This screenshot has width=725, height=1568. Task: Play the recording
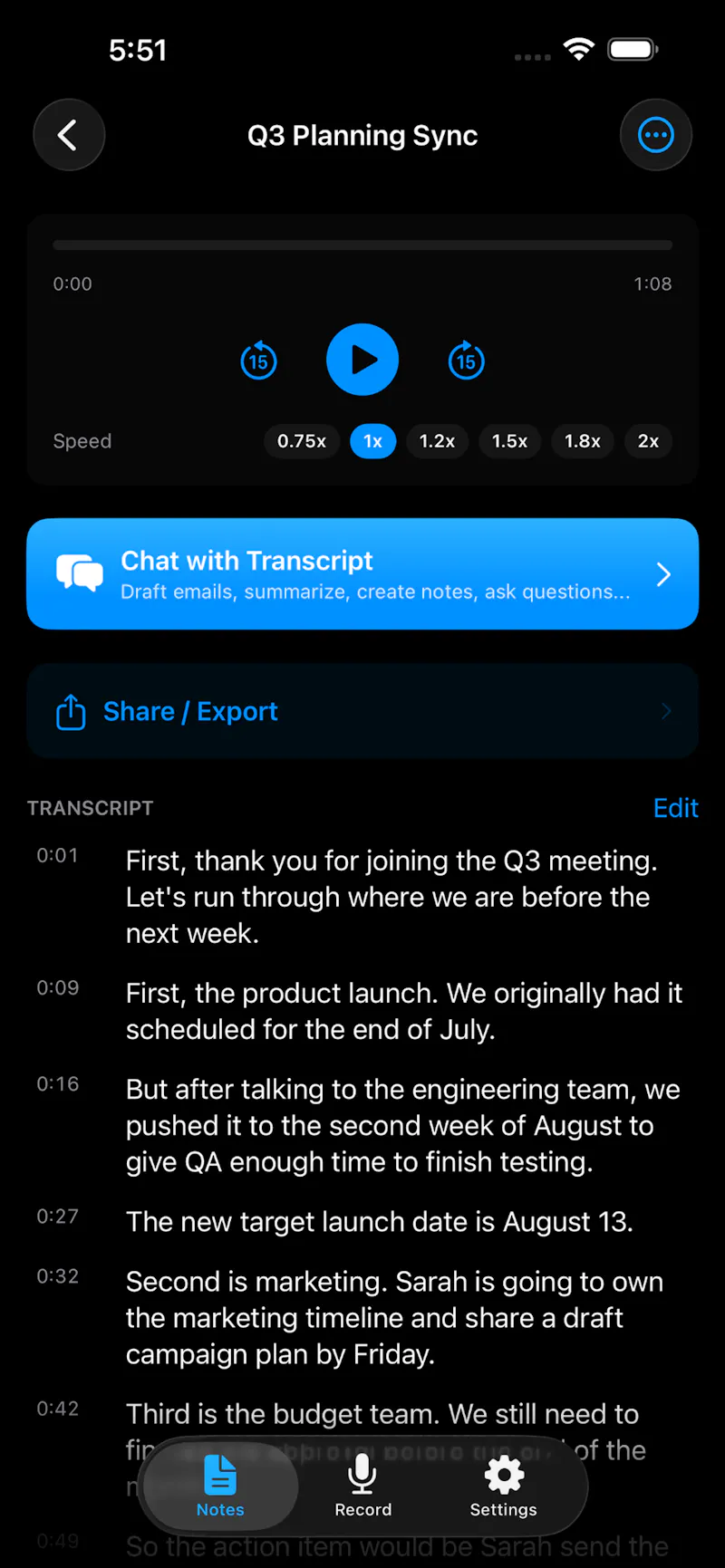(362, 360)
